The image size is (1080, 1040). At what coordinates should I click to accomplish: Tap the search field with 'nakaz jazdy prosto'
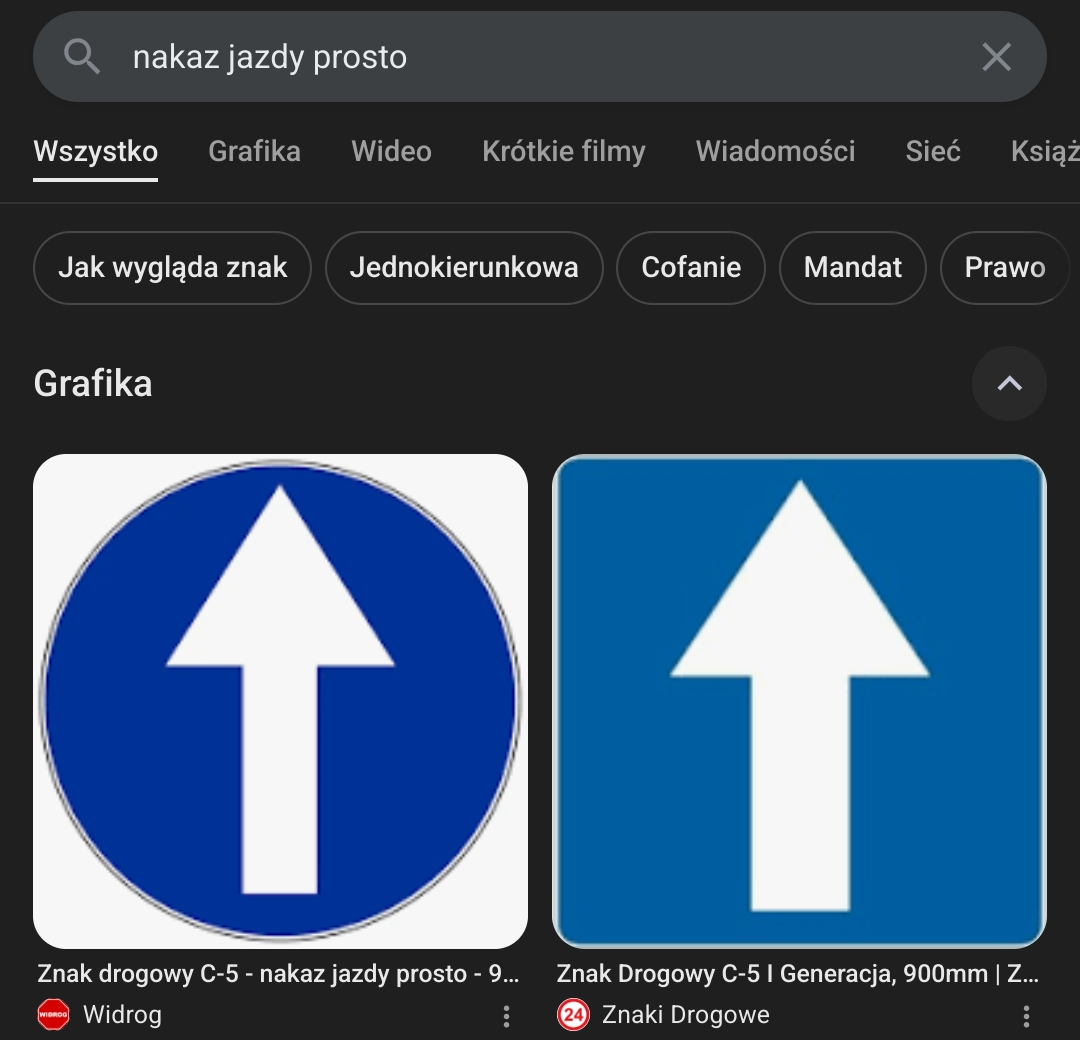tap(500, 57)
